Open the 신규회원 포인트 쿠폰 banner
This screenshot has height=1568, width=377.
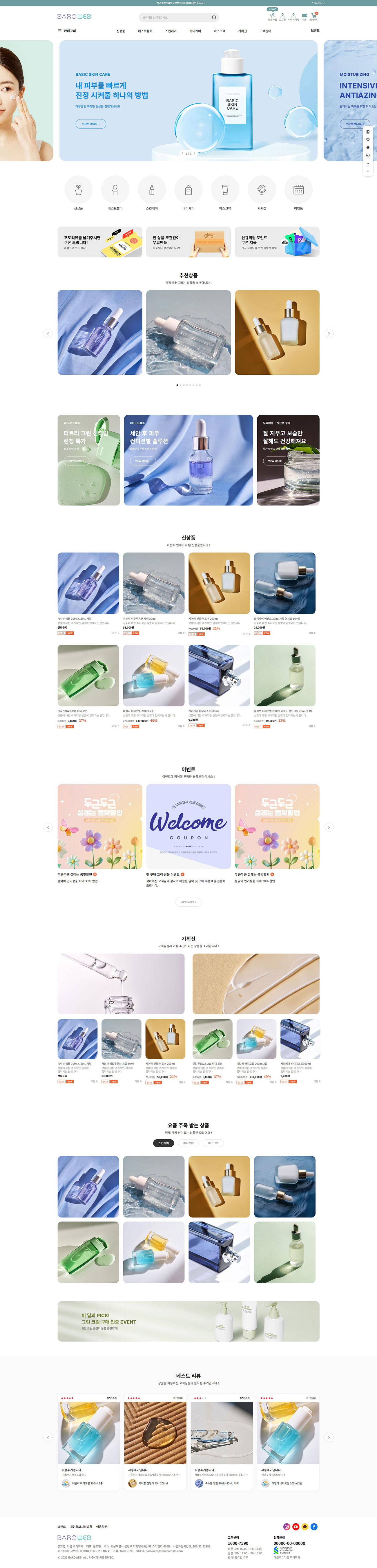tap(277, 242)
